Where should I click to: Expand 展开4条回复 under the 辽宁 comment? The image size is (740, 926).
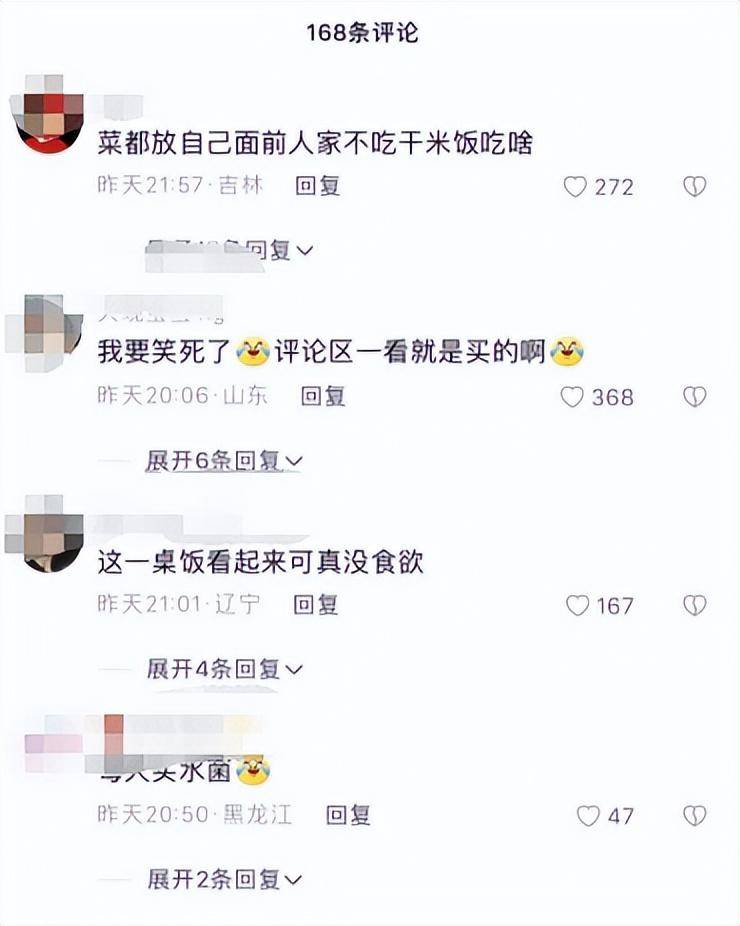pyautogui.click(x=224, y=668)
